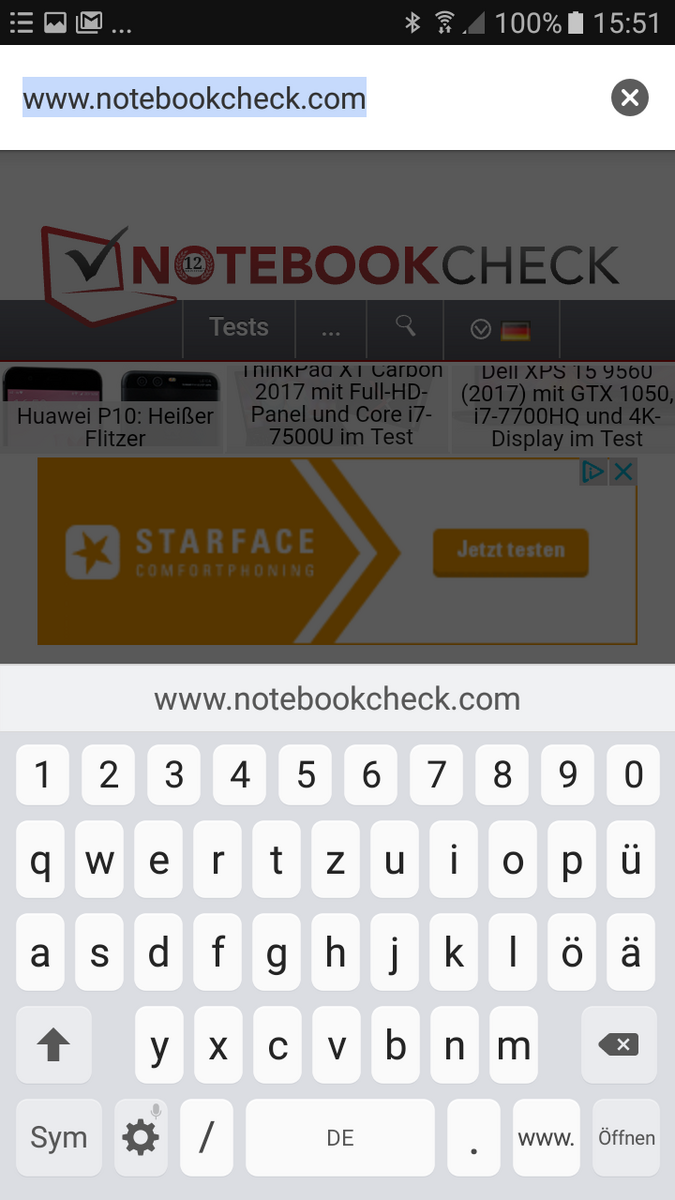Switch to the Sym symbols keyboard
The height and width of the screenshot is (1200, 675).
coord(58,1137)
